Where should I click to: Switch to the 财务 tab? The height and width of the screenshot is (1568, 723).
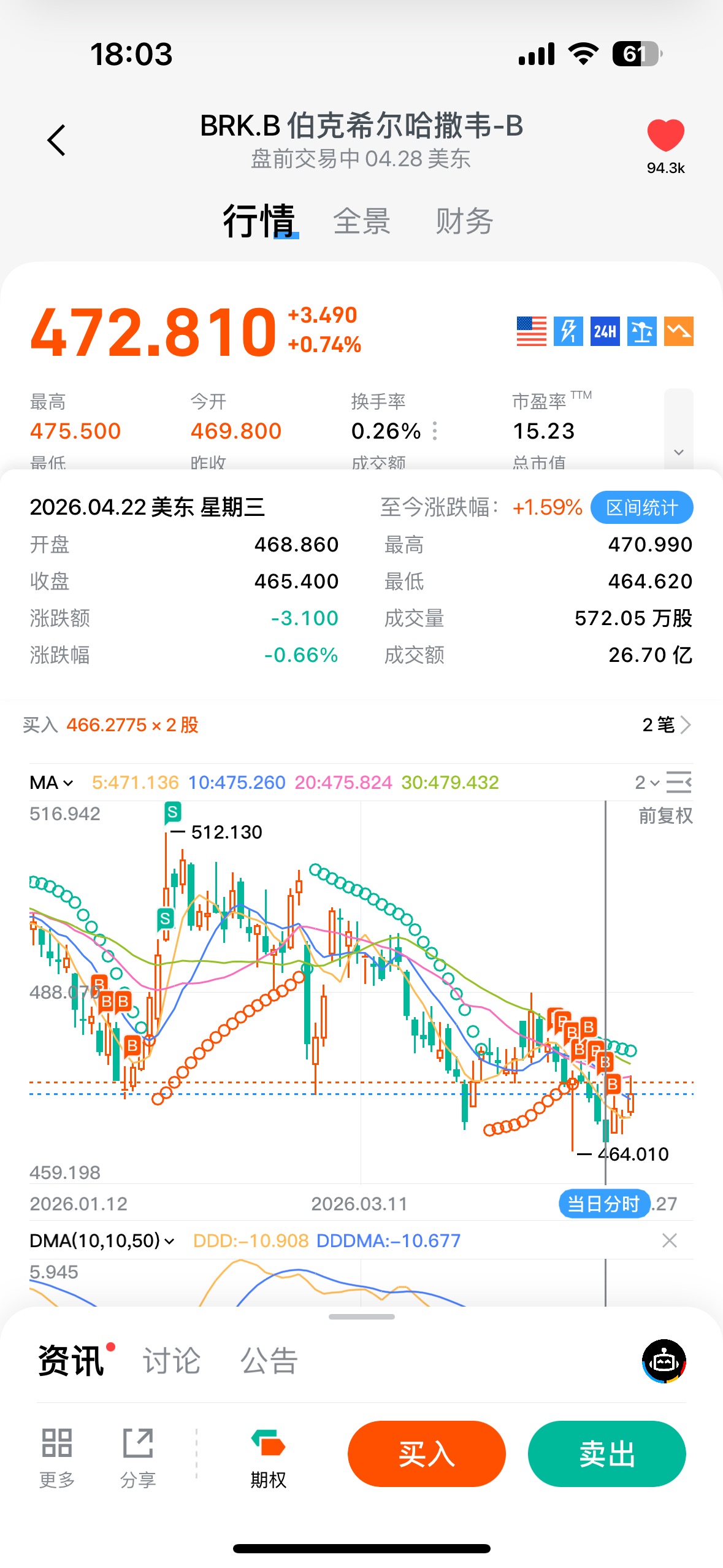(464, 221)
